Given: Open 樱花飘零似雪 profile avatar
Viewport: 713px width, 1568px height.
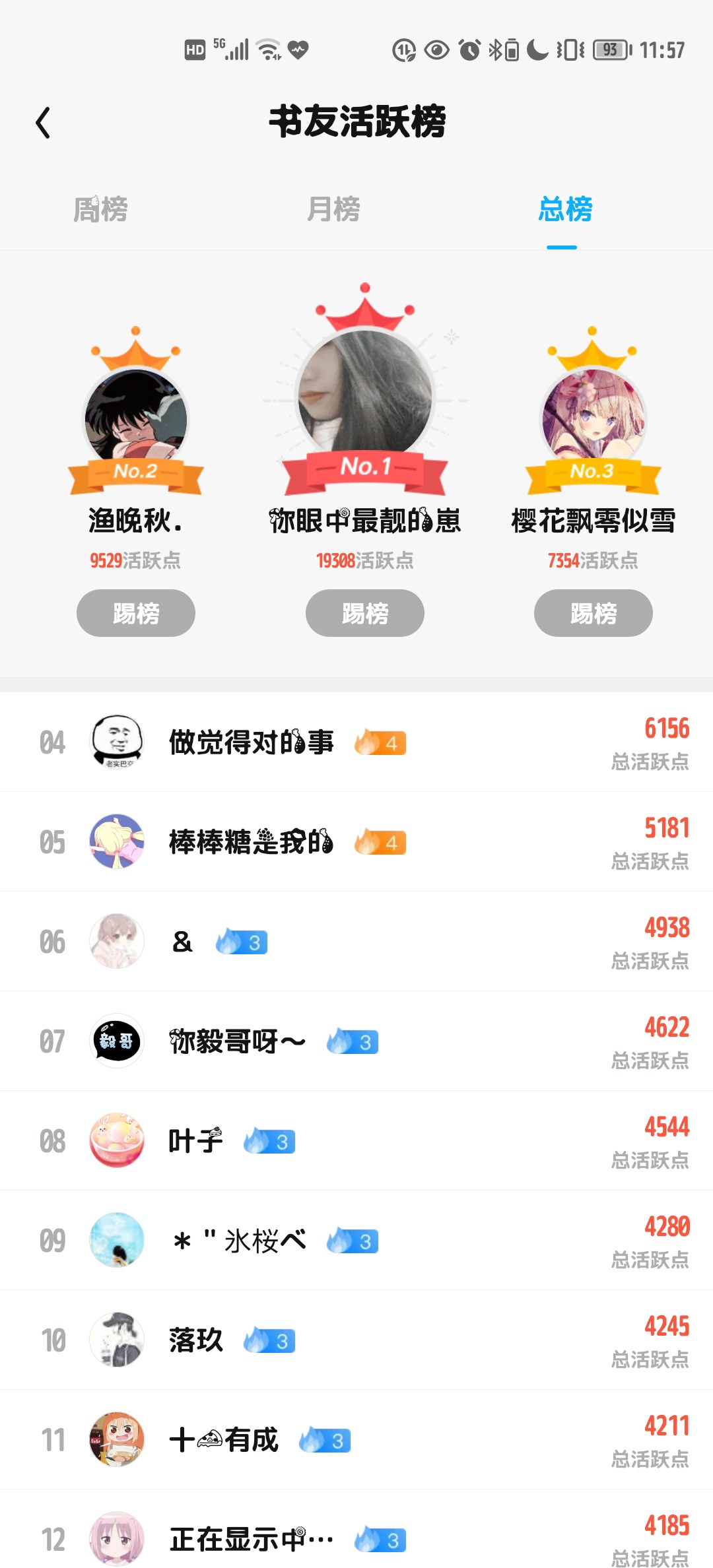Looking at the screenshot, I should pos(594,418).
